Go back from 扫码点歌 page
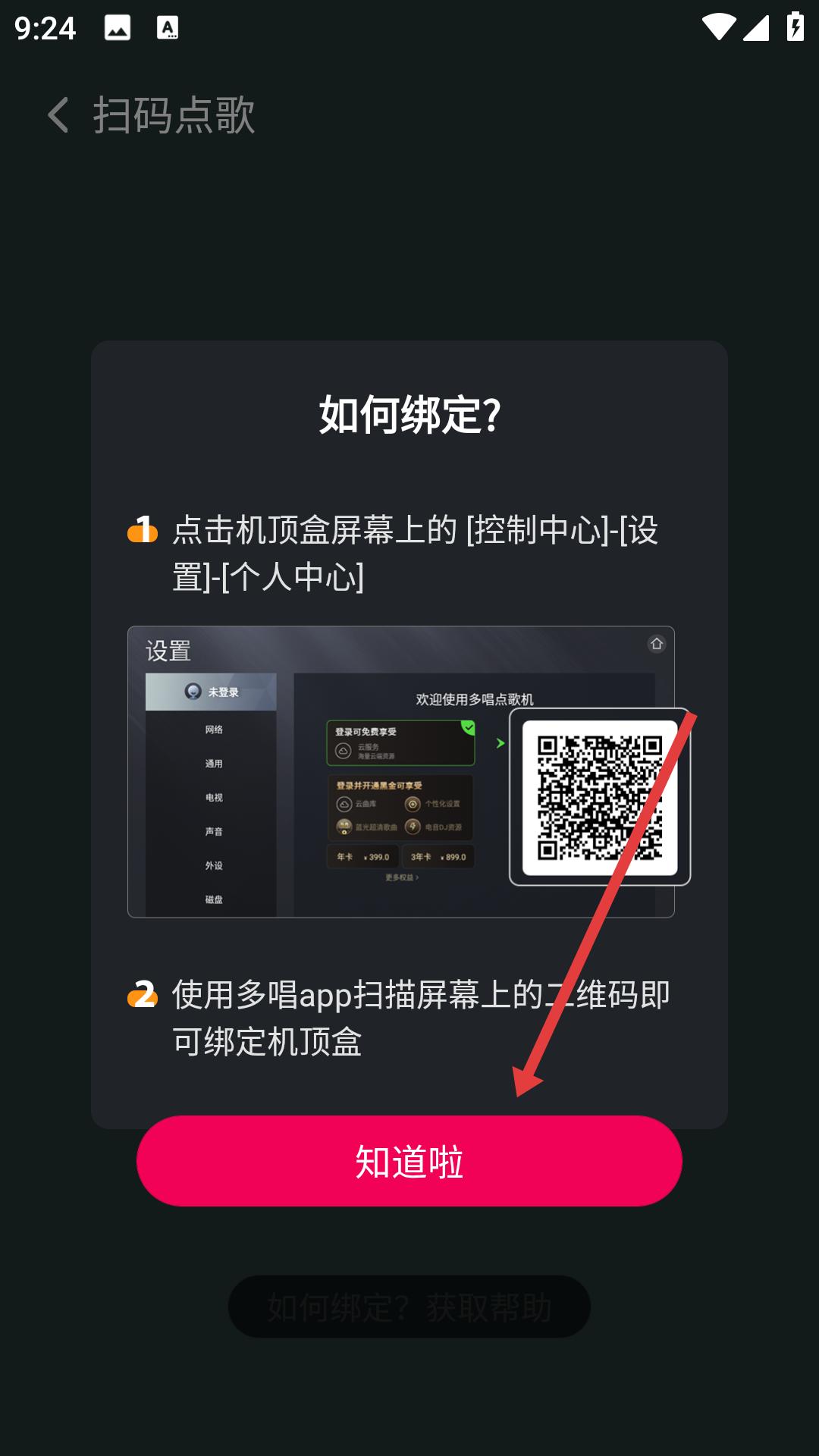 [58, 115]
